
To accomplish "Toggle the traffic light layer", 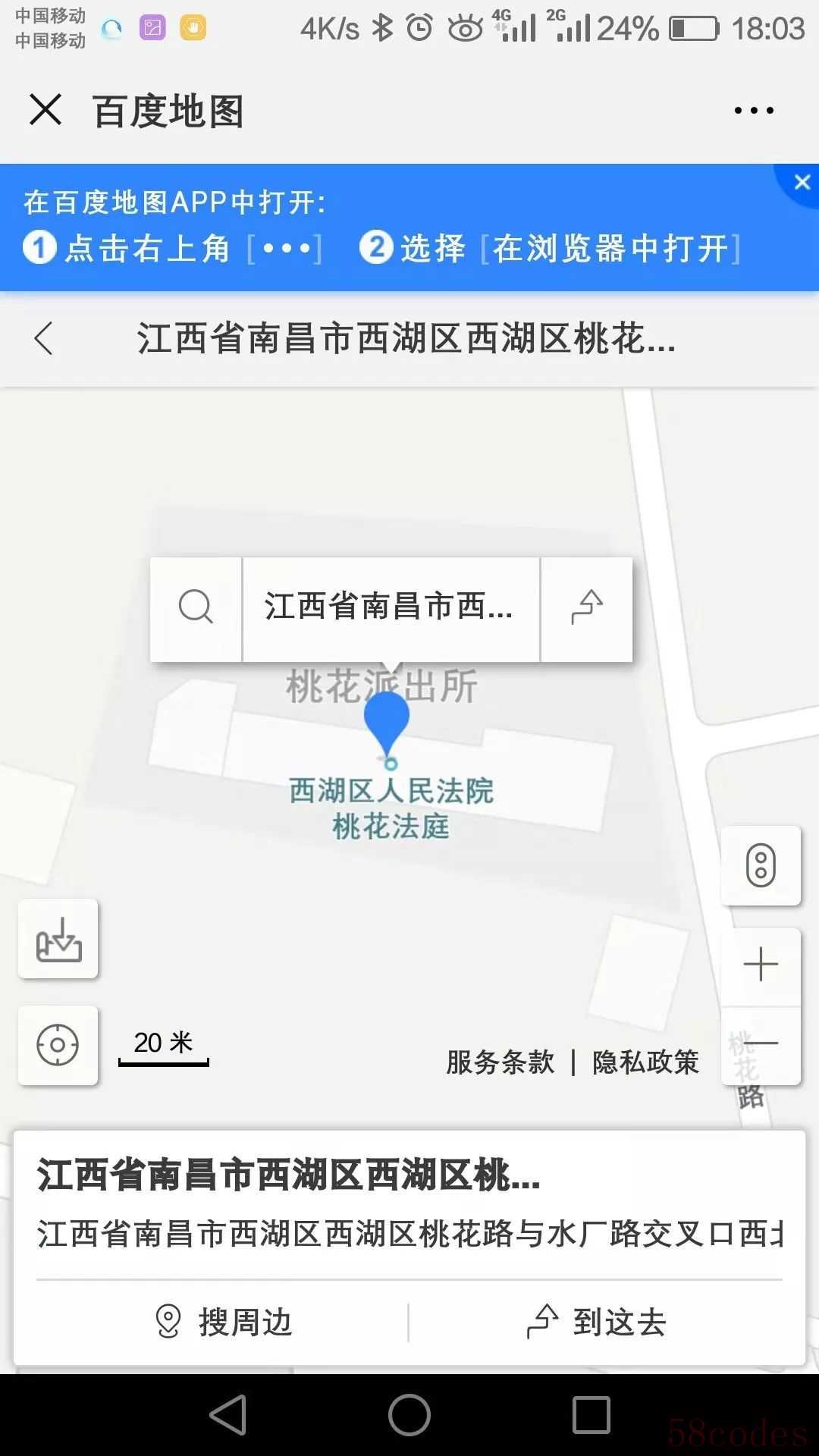I will tap(761, 865).
